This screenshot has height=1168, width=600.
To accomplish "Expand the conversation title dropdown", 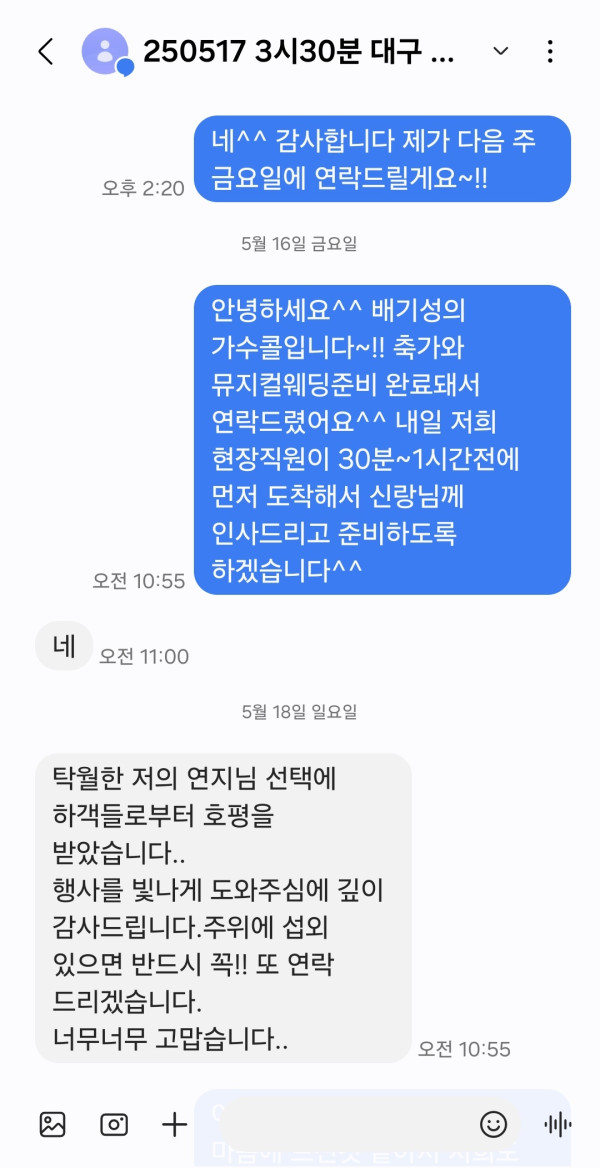I will pos(501,52).
